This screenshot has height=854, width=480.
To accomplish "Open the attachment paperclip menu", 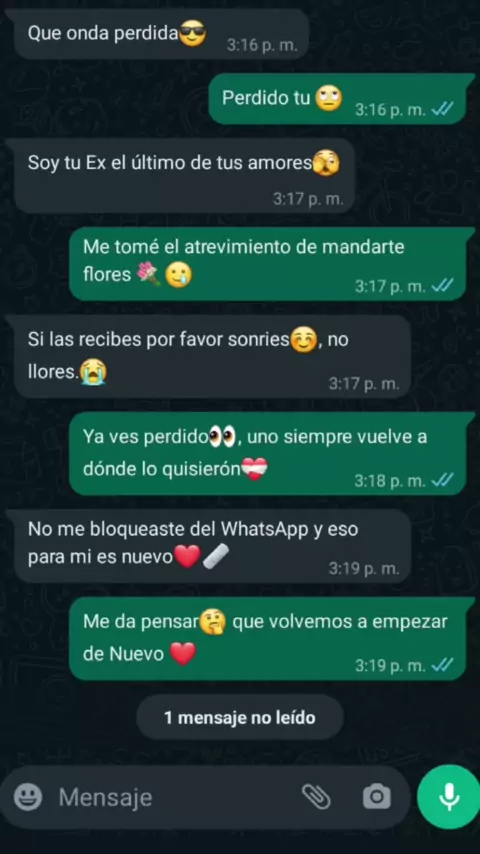I will pyautogui.click(x=317, y=797).
